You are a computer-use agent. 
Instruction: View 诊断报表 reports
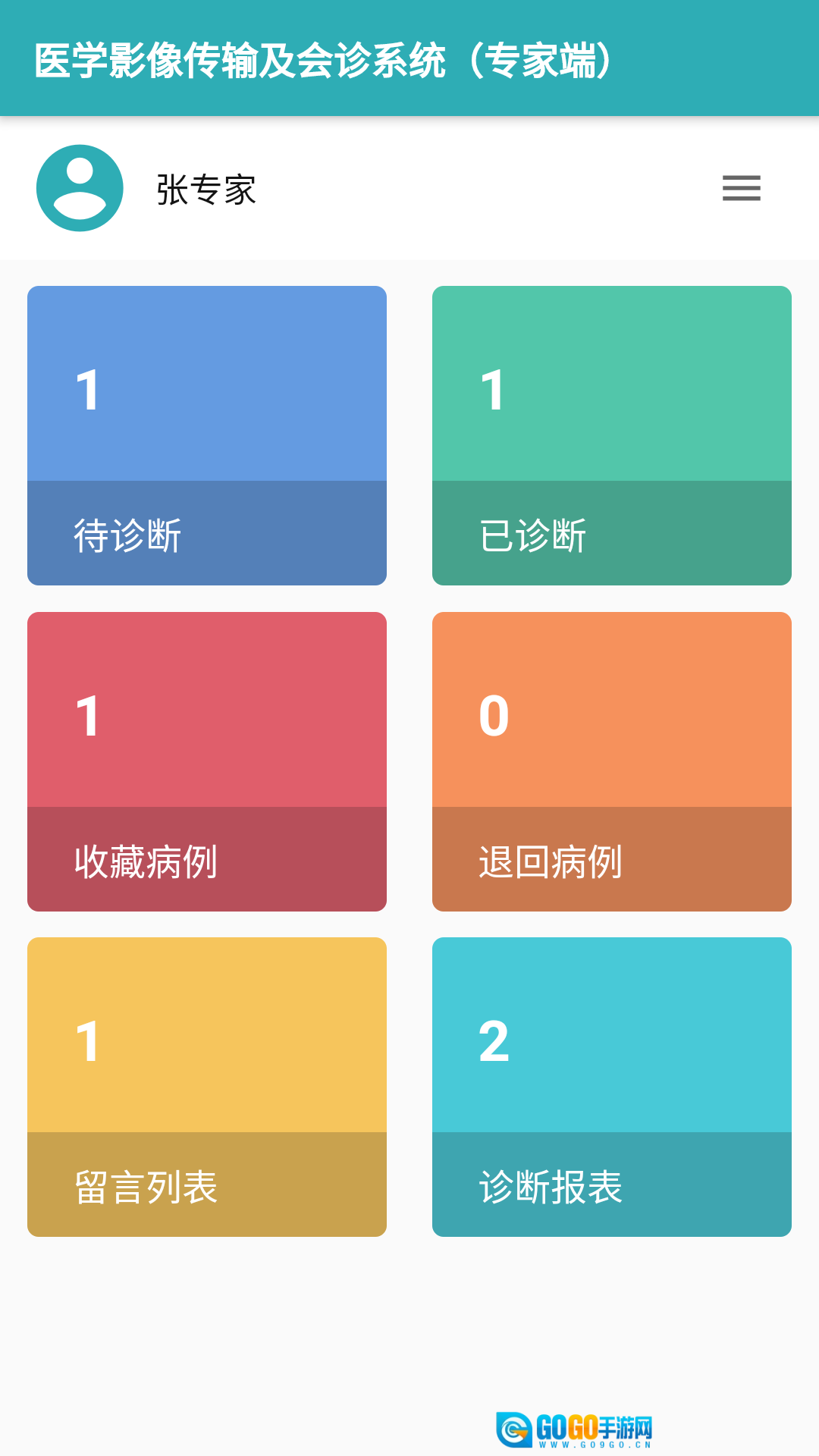coord(611,1087)
